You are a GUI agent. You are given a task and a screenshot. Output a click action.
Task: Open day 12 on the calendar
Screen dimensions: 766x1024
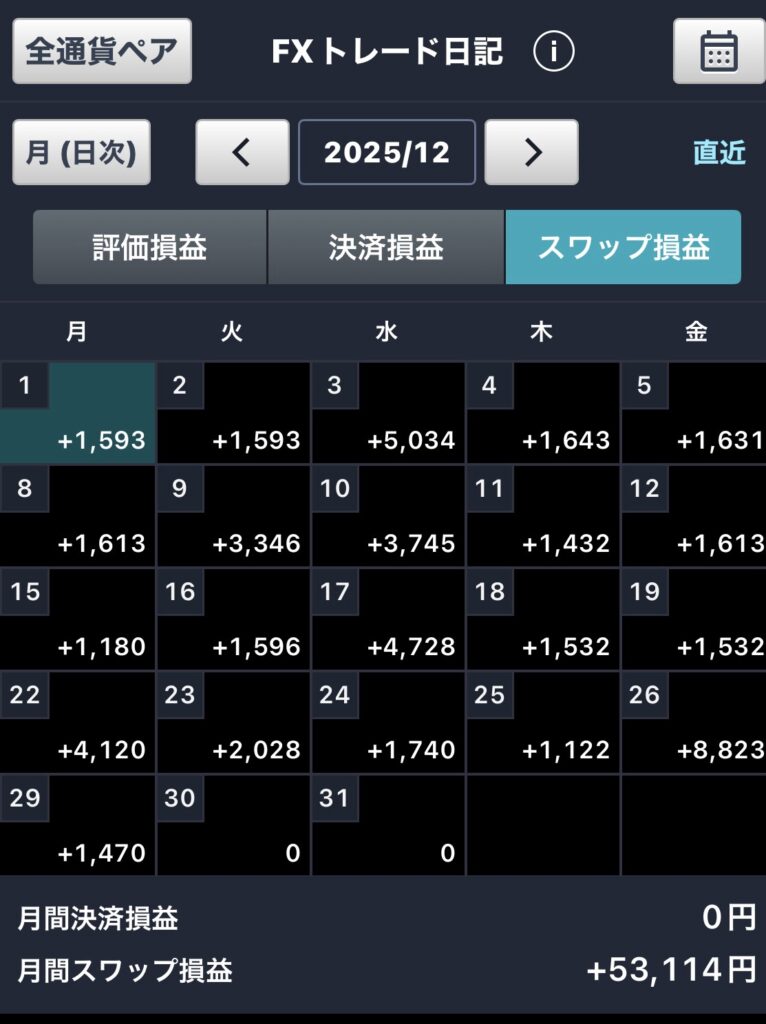click(694, 516)
